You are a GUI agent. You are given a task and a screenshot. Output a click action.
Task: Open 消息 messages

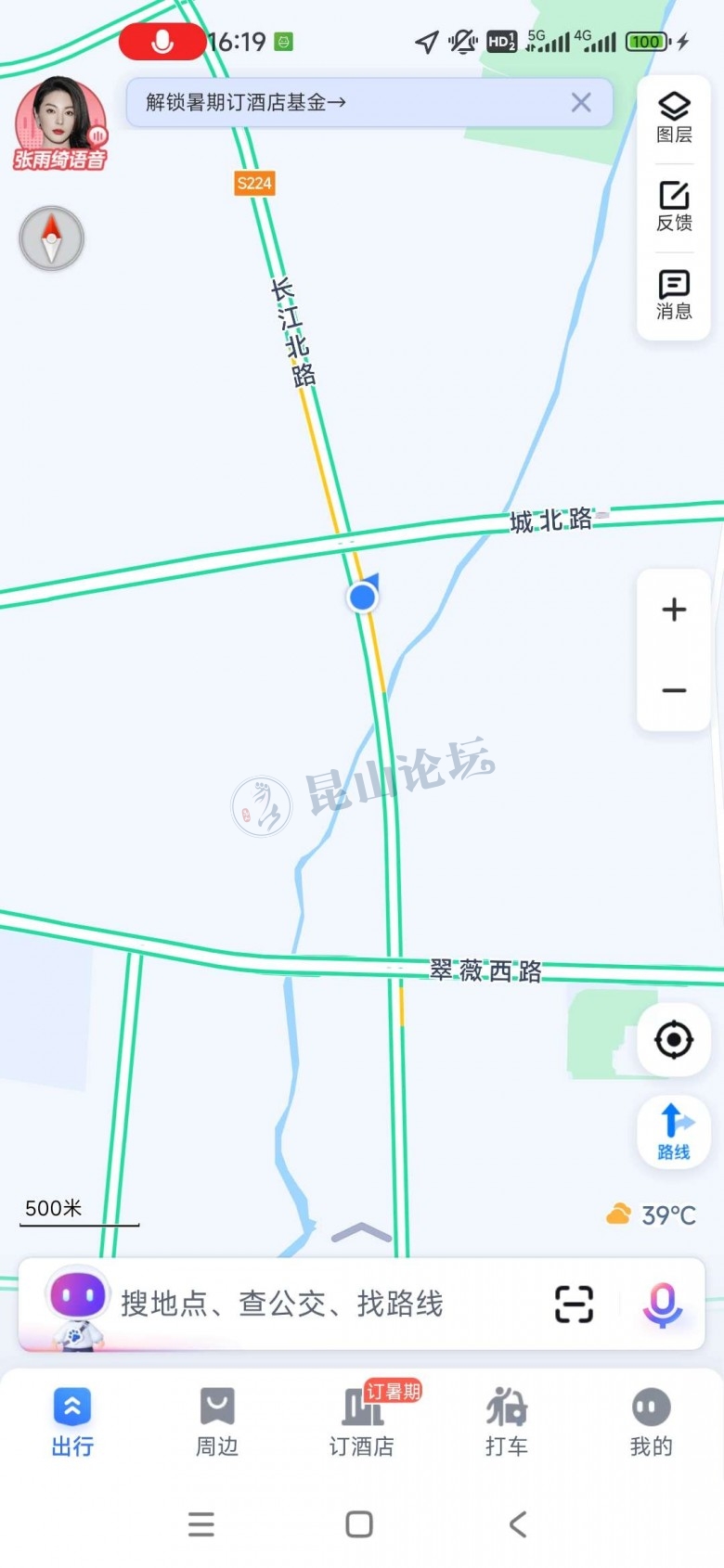click(674, 295)
